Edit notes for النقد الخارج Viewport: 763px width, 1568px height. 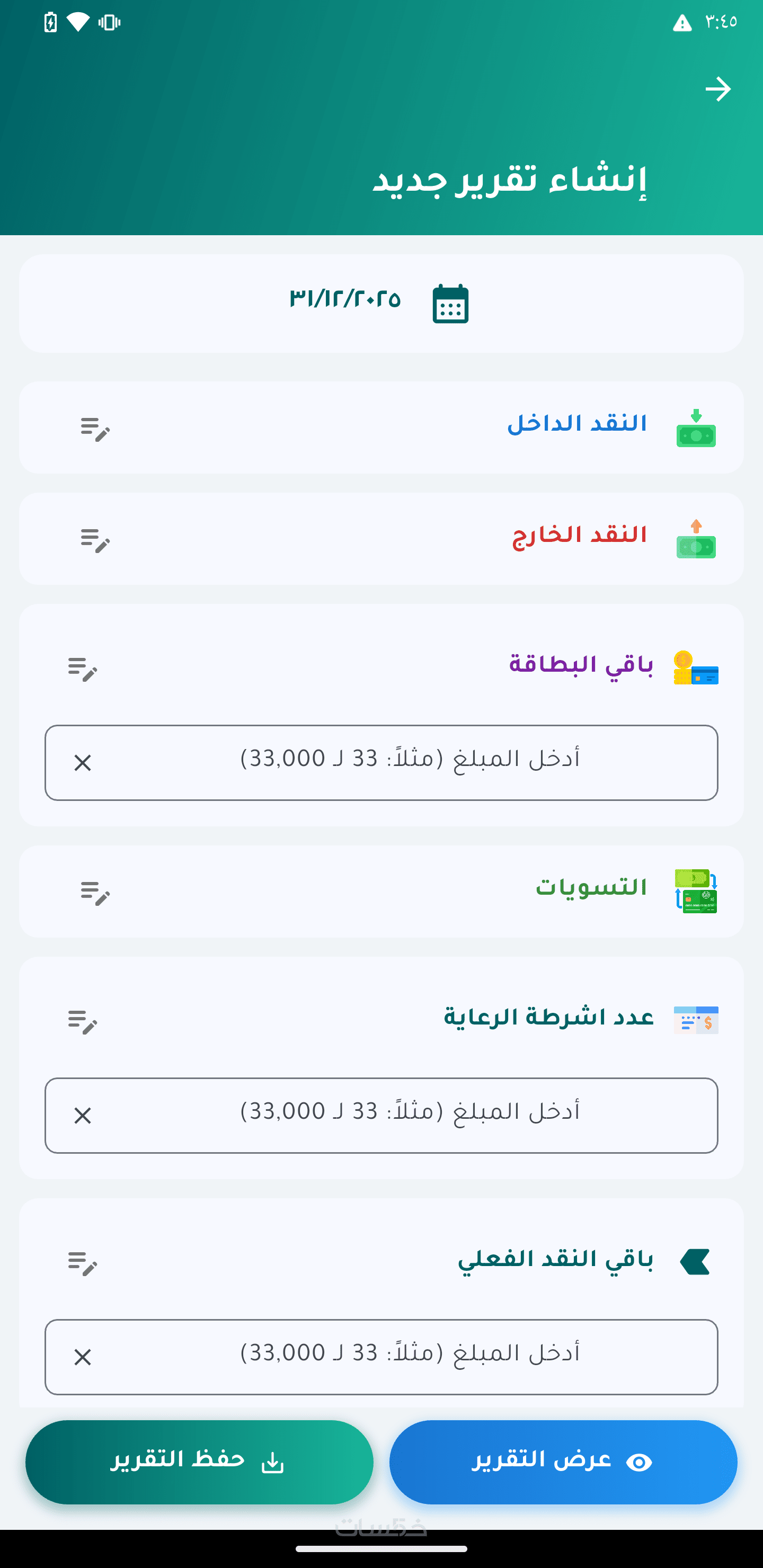95,540
